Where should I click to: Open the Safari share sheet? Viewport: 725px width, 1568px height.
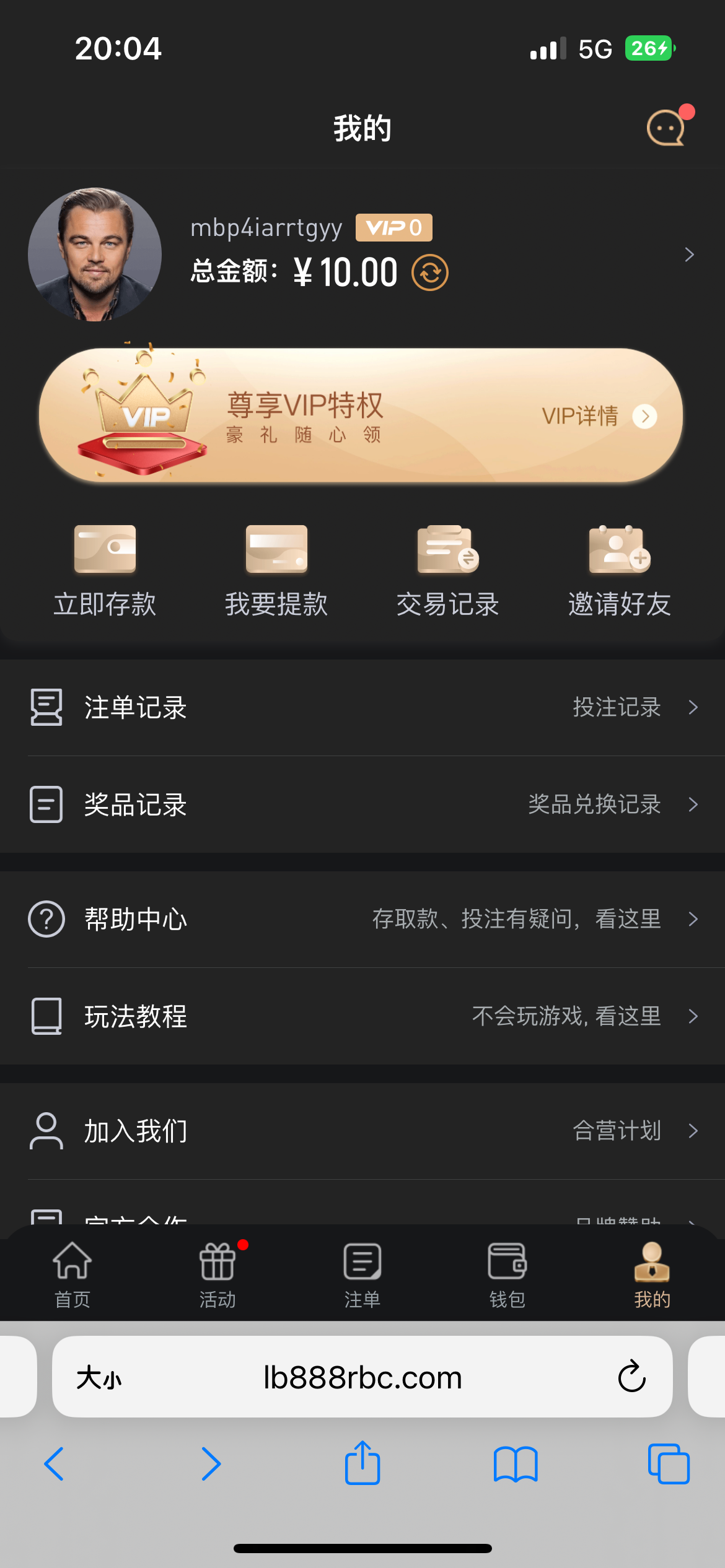point(362,1464)
